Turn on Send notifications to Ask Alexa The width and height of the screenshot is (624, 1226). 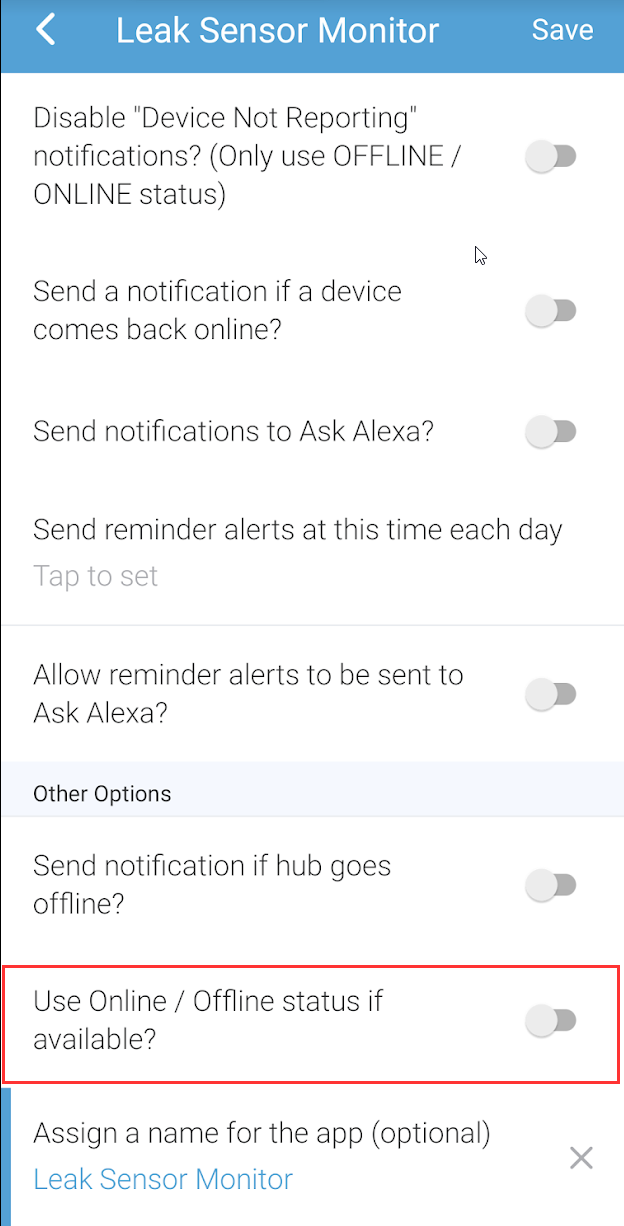[552, 432]
